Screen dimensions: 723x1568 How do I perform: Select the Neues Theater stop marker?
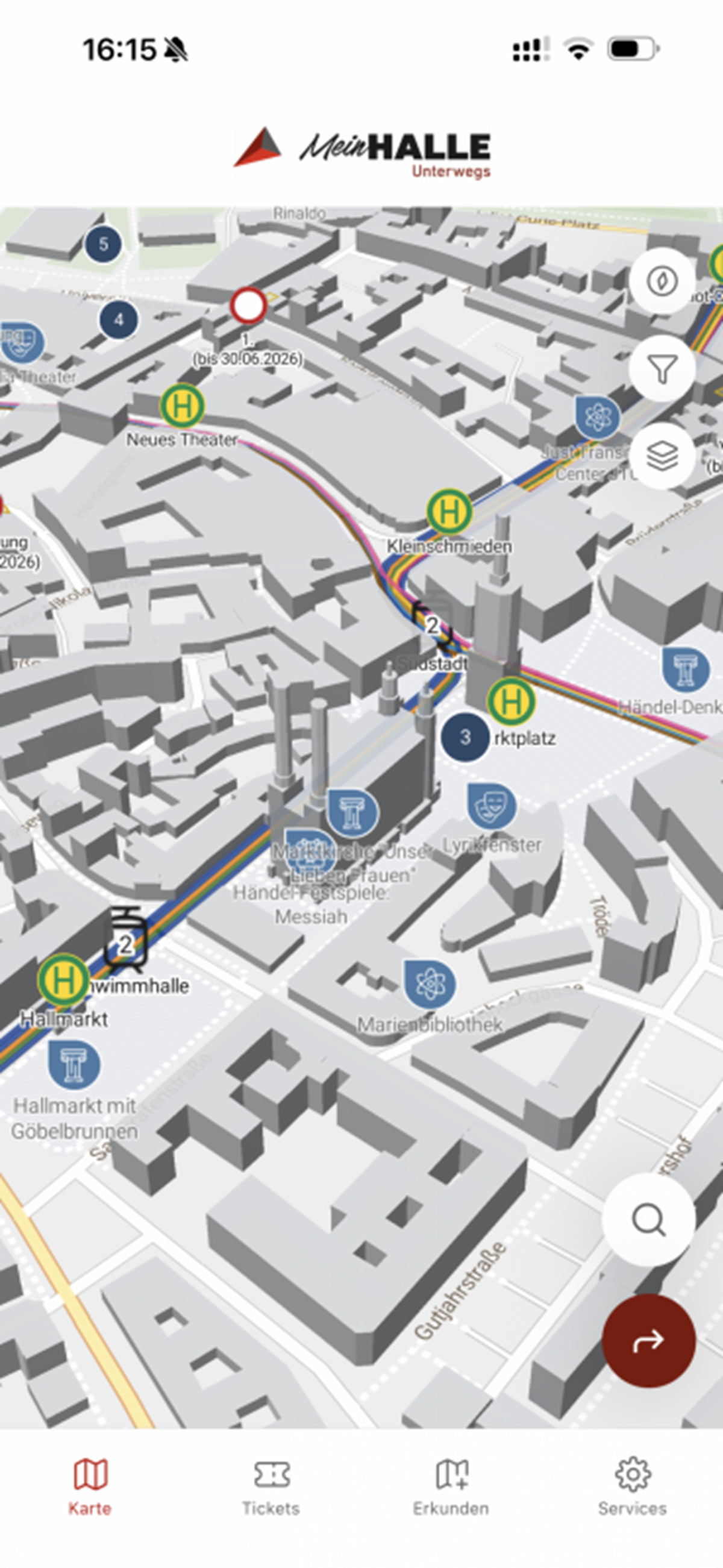[x=182, y=406]
